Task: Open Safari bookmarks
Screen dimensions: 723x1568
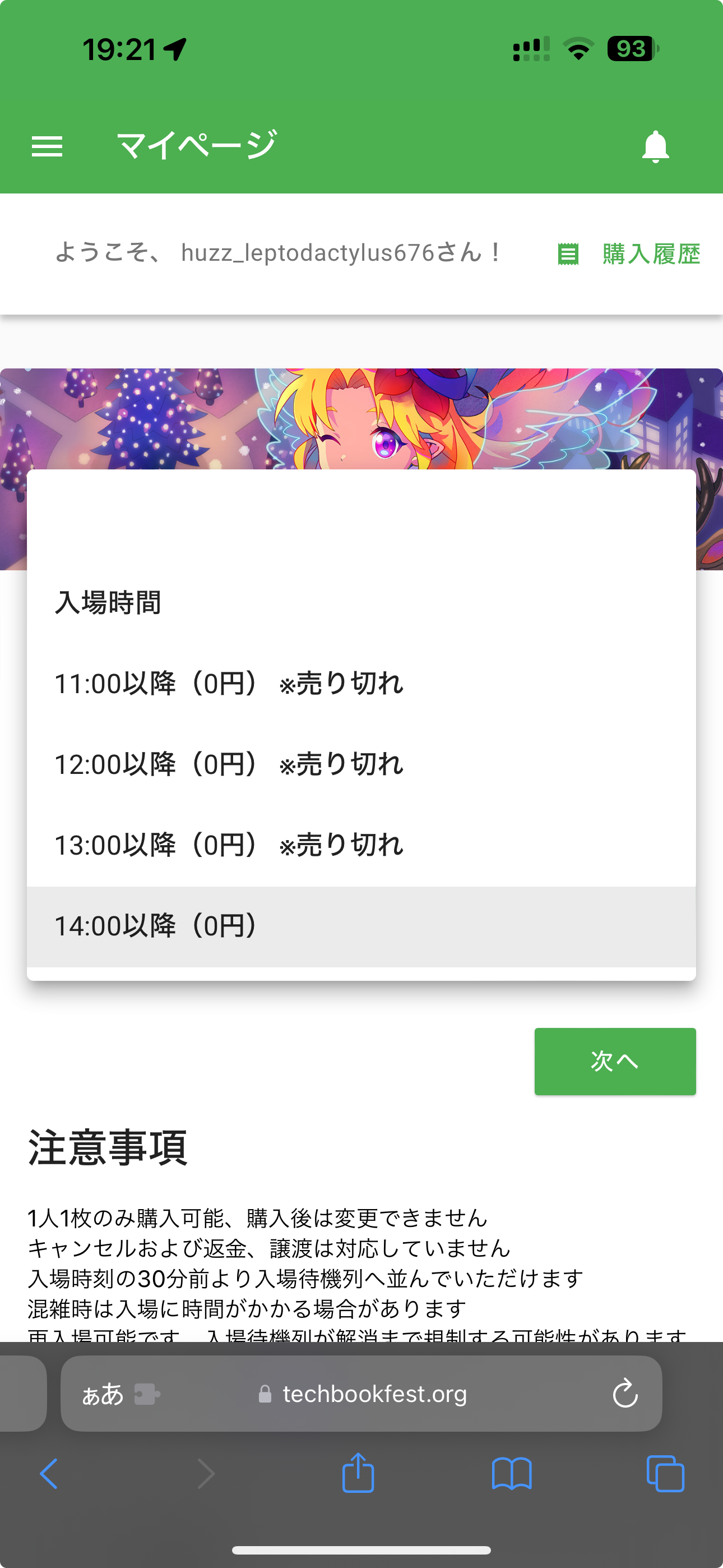Action: tap(511, 1474)
